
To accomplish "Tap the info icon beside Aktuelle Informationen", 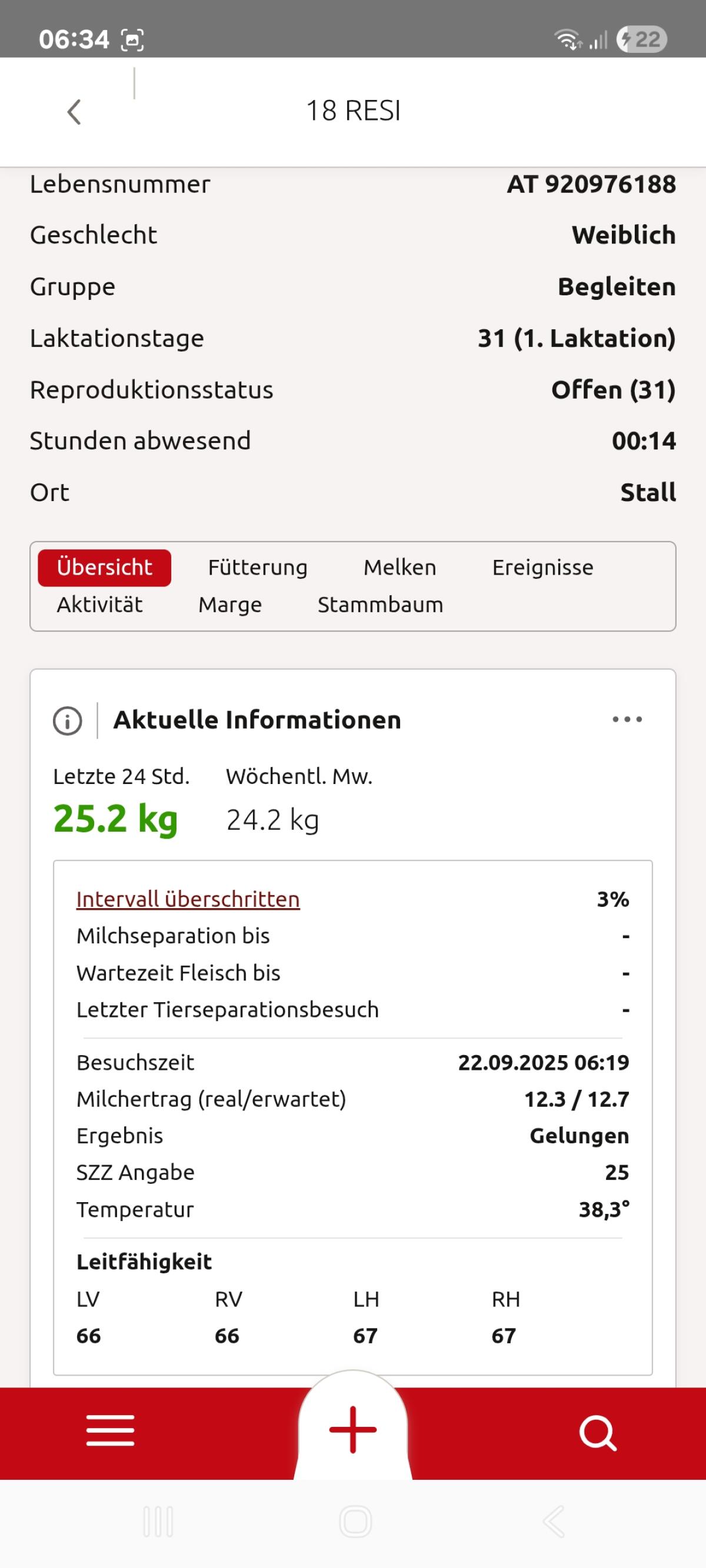I will point(68,720).
